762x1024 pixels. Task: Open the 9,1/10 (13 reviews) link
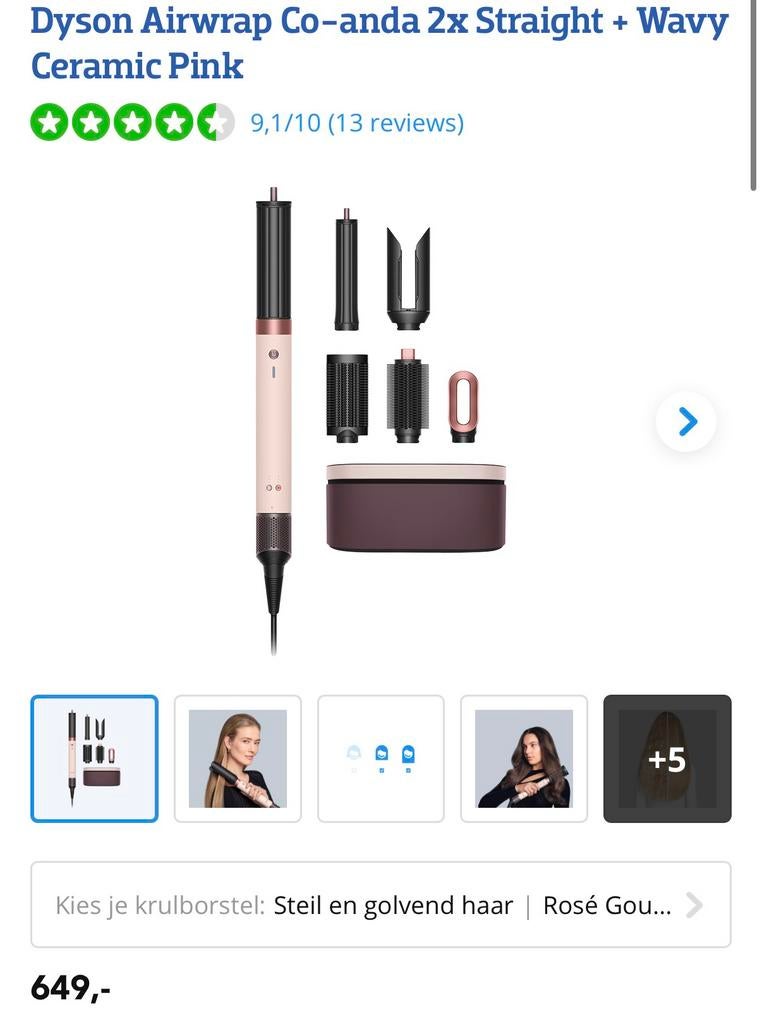pyautogui.click(x=356, y=123)
